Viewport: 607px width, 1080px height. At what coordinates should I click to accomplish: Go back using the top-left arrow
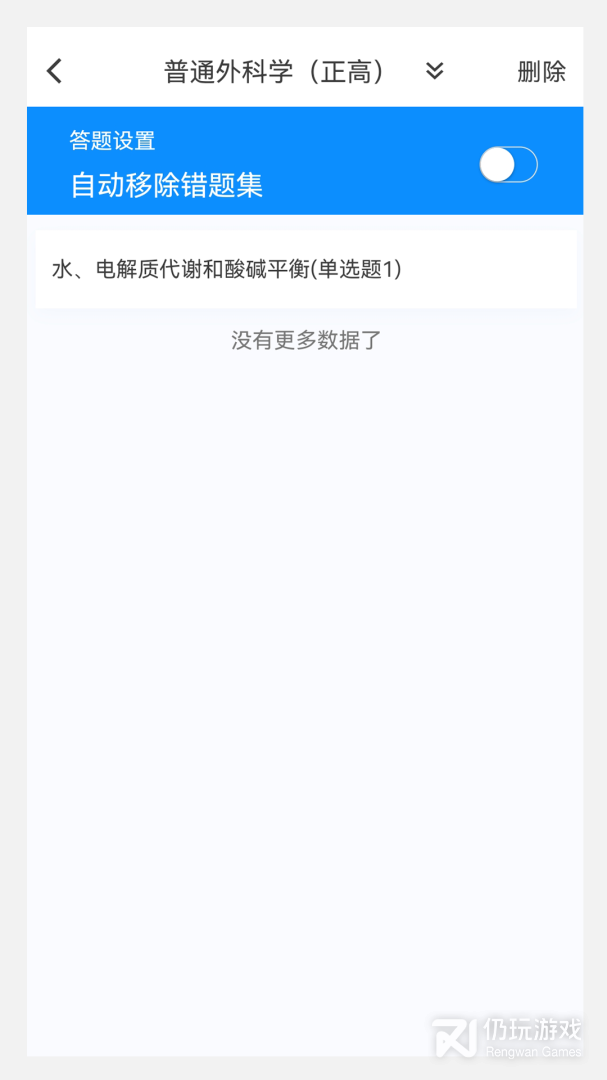pos(55,71)
